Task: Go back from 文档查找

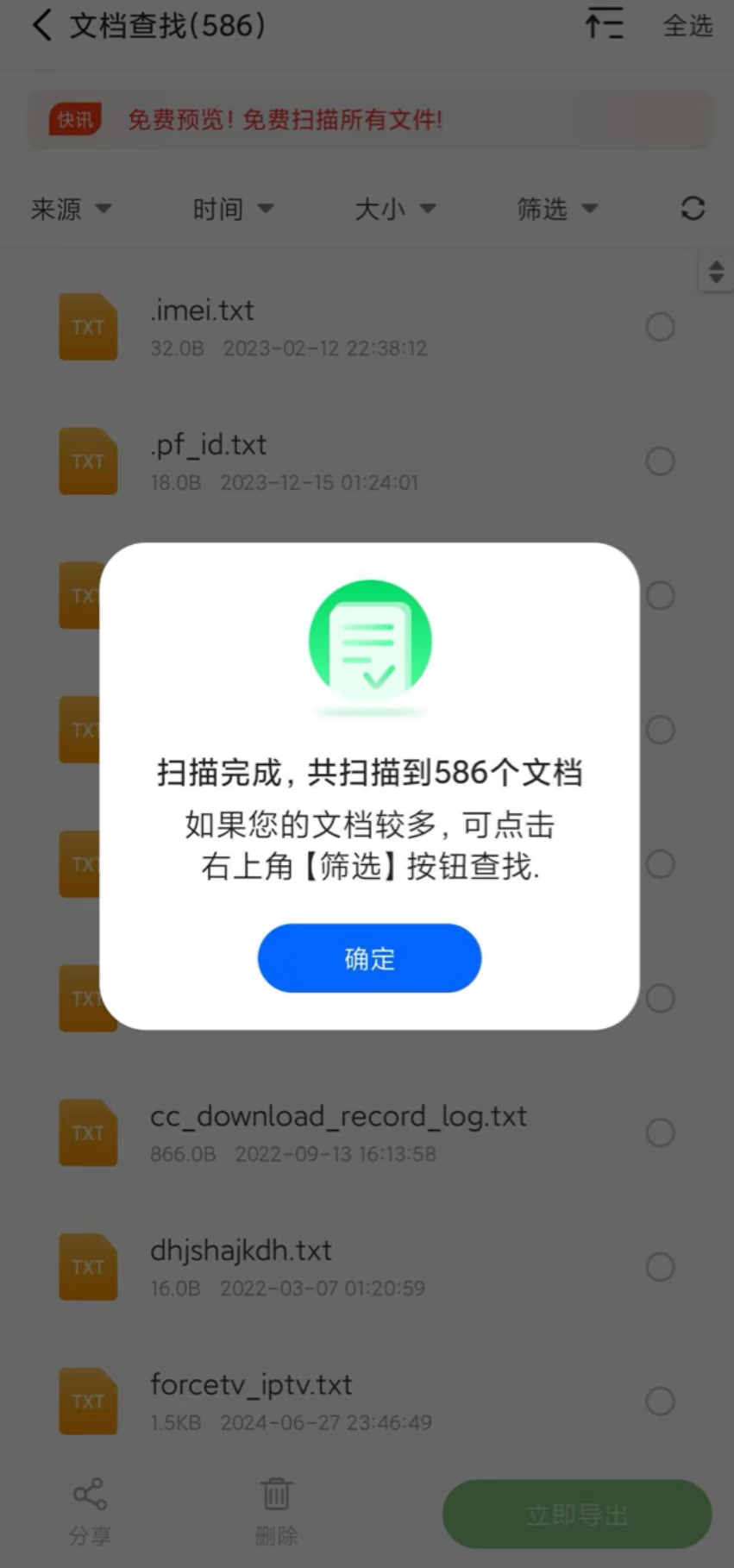Action: click(x=41, y=25)
